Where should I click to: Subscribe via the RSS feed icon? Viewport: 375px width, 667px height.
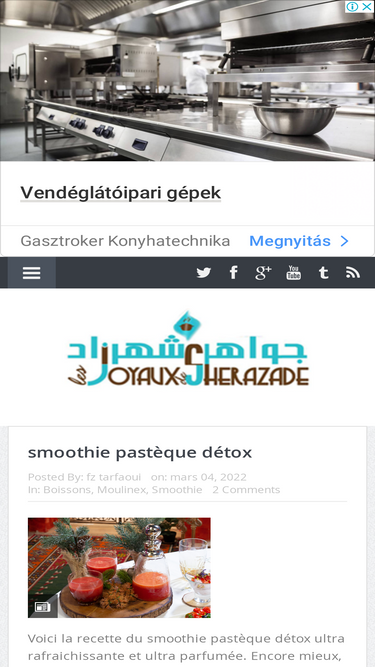[x=353, y=273]
